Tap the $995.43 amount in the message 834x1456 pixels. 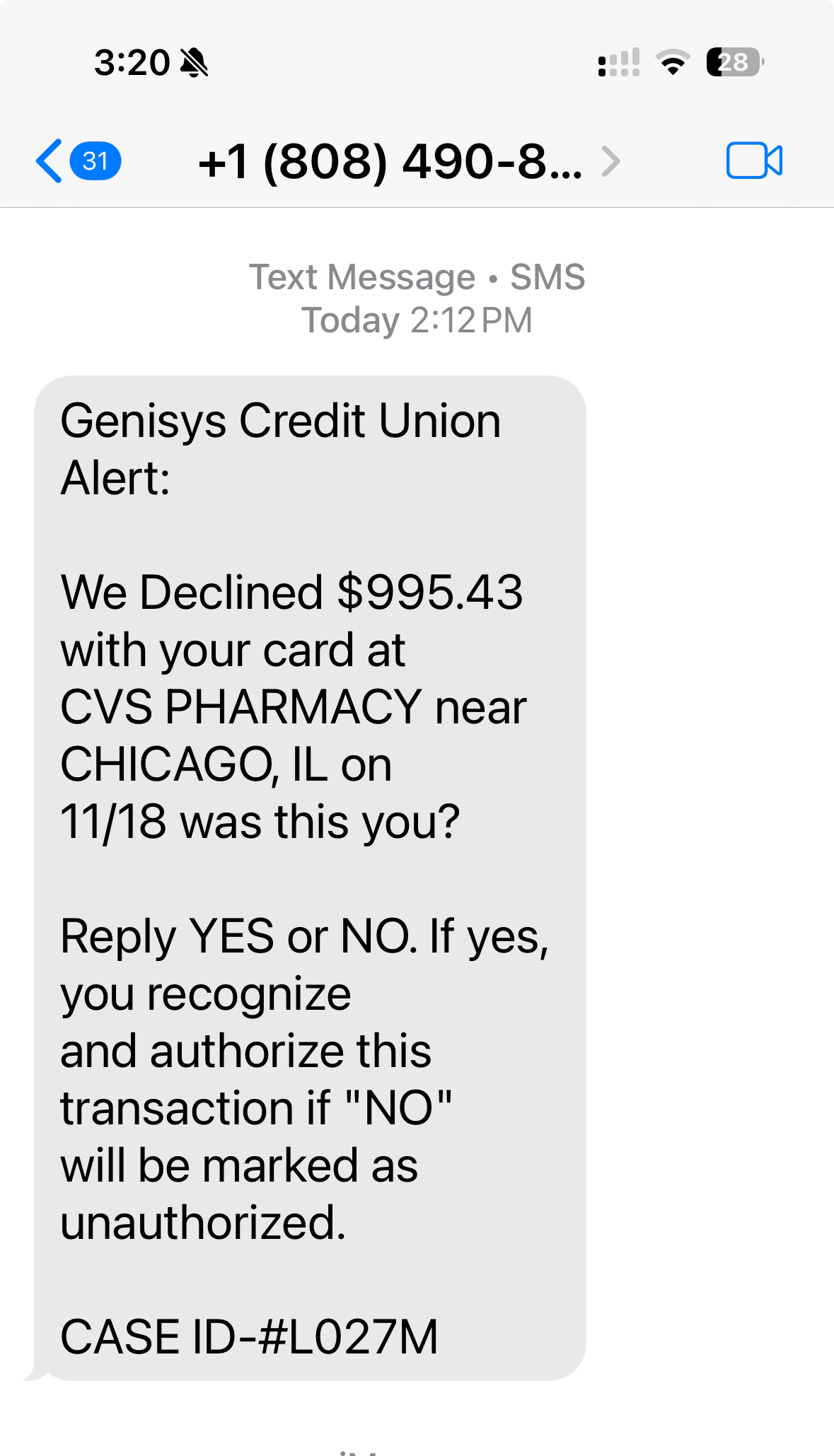click(x=432, y=593)
